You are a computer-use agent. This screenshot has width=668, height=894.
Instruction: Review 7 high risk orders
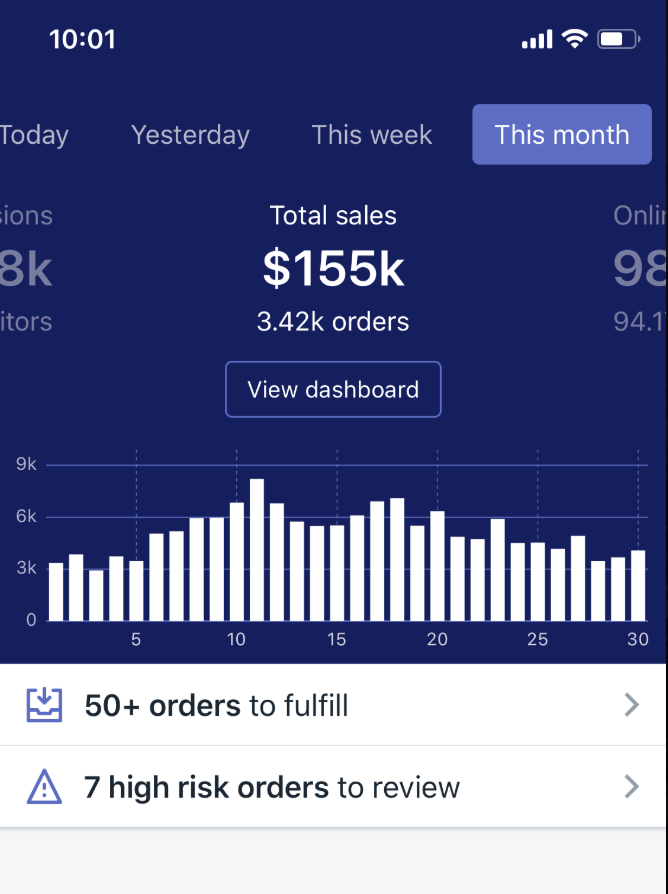(x=333, y=787)
